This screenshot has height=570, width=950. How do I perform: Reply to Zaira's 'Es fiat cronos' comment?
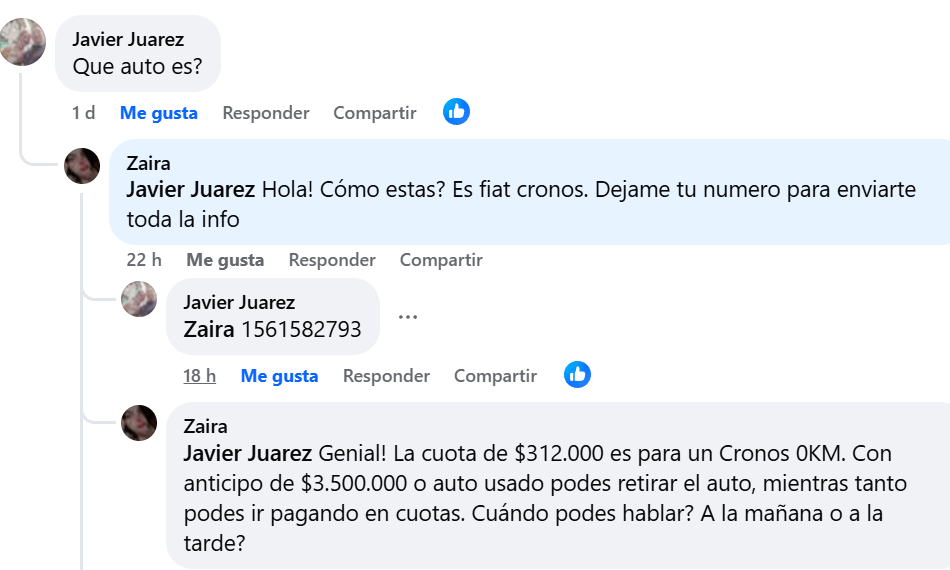point(332,260)
